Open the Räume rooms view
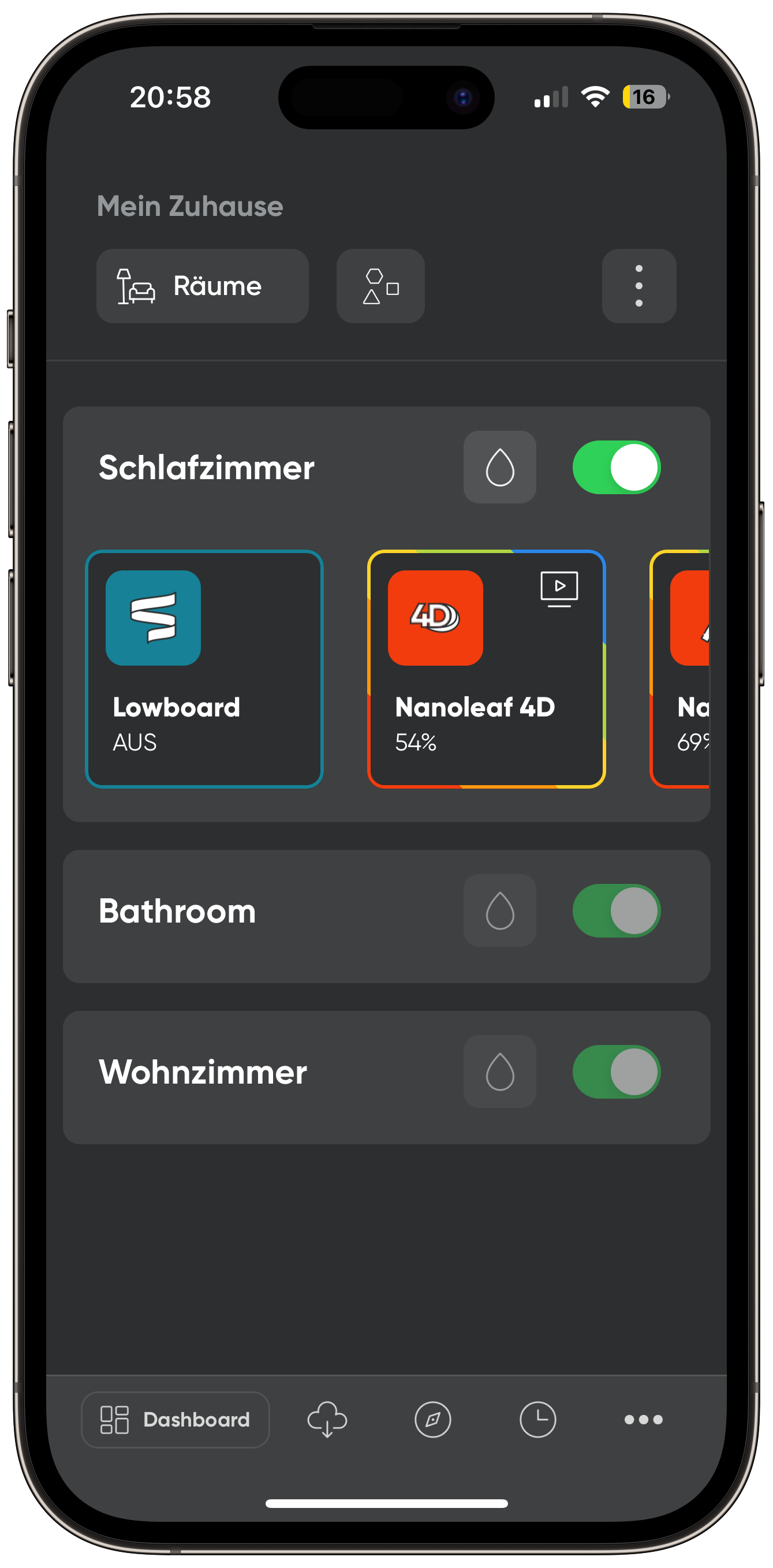 [x=202, y=286]
